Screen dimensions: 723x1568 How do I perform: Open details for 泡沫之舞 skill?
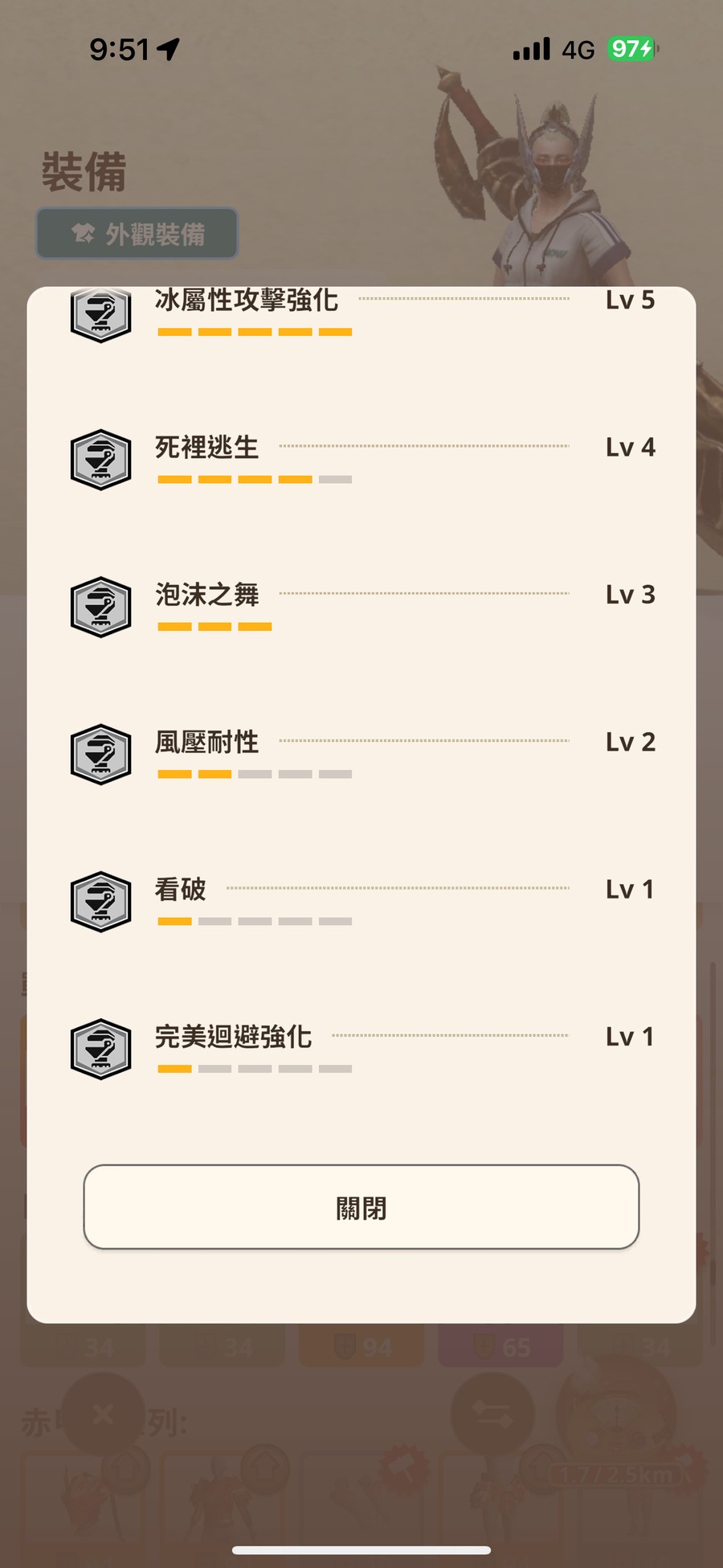361,607
